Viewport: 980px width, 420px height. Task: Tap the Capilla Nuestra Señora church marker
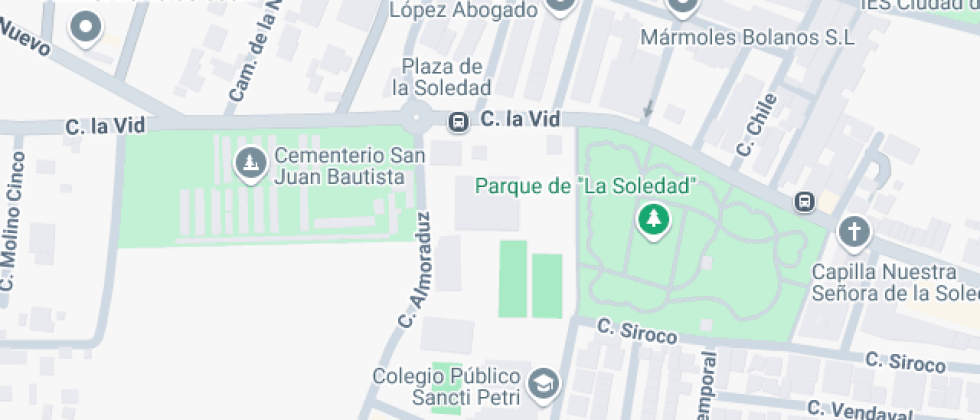854,234
